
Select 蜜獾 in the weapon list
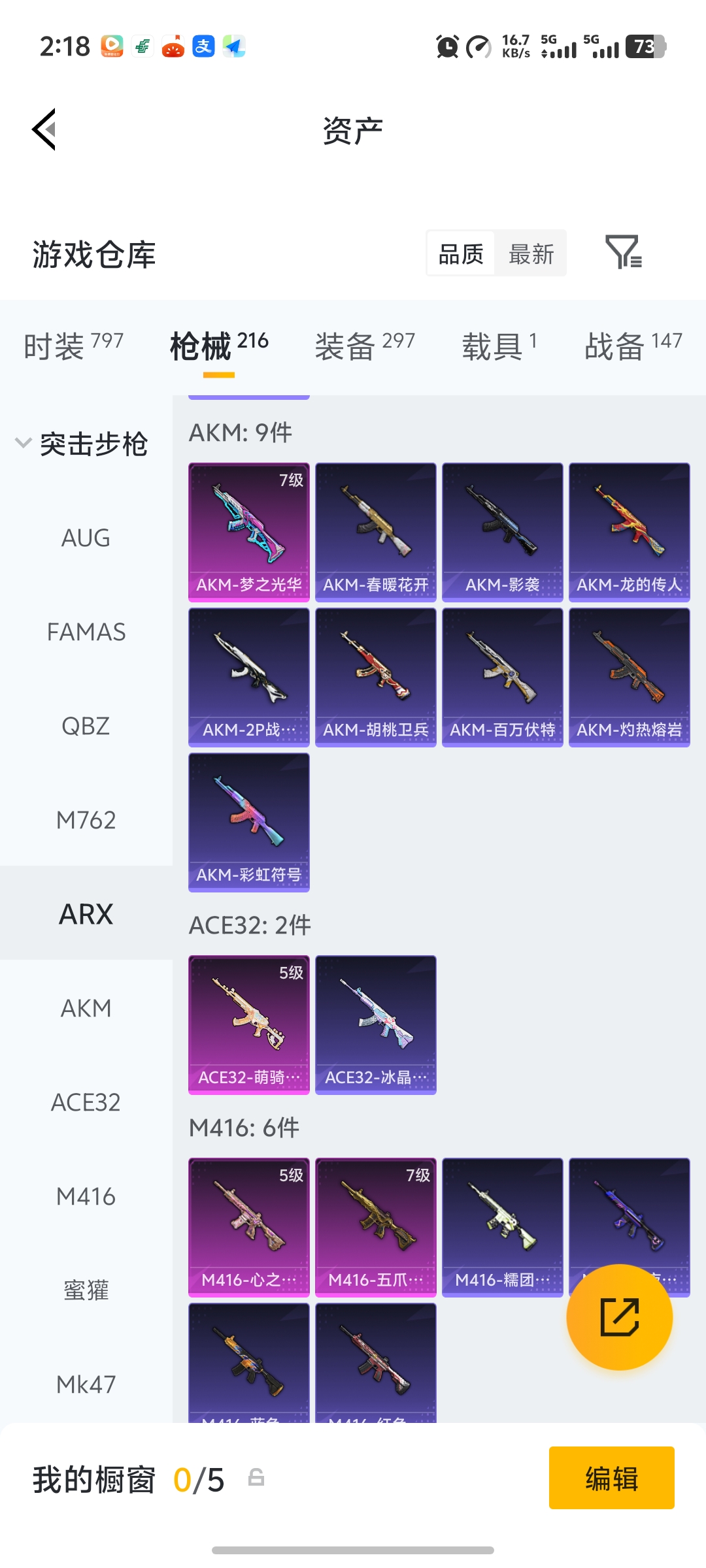[x=86, y=1291]
